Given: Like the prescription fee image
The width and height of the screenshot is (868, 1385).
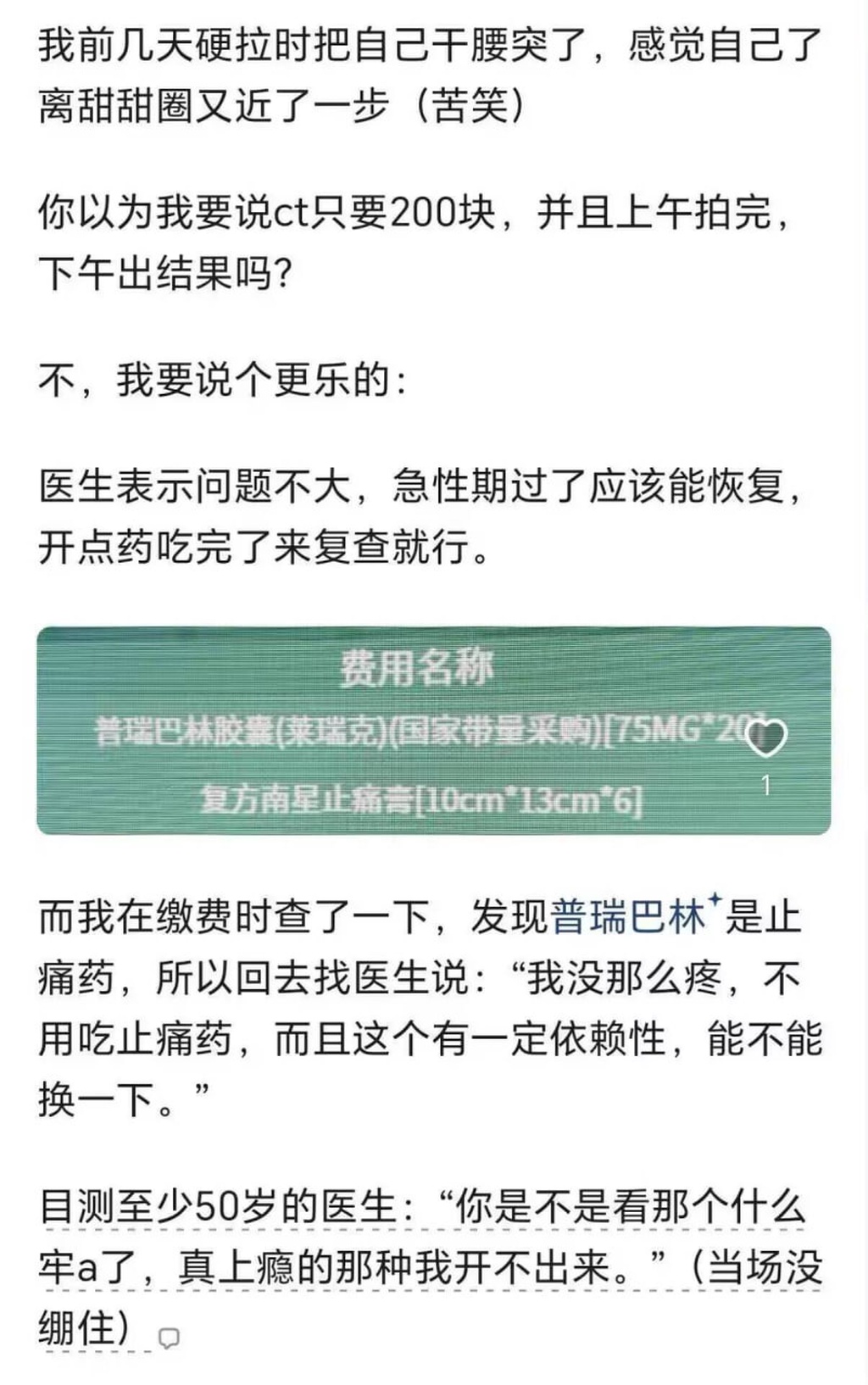Looking at the screenshot, I should click(x=765, y=737).
